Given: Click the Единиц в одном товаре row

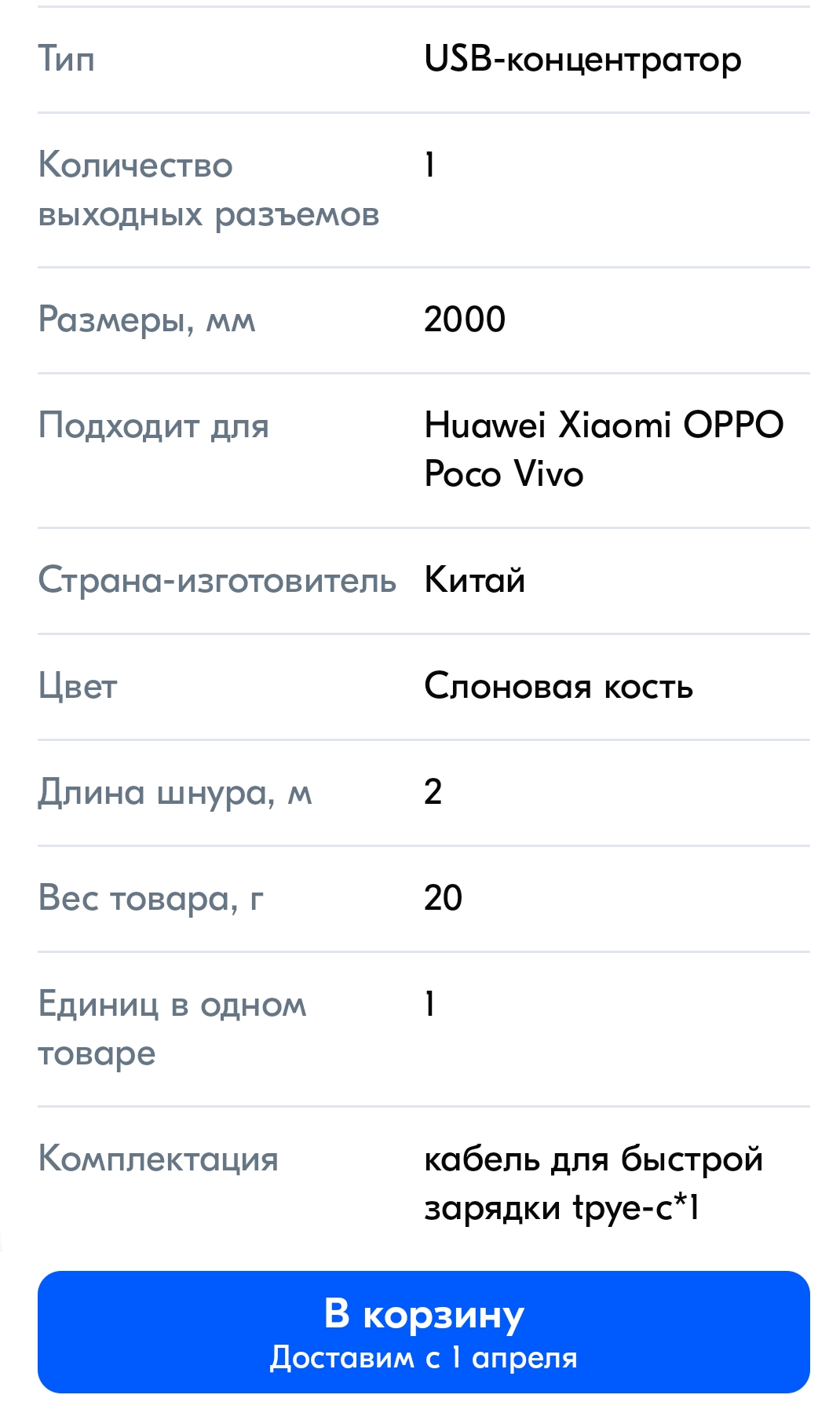Looking at the screenshot, I should click(x=173, y=1028).
